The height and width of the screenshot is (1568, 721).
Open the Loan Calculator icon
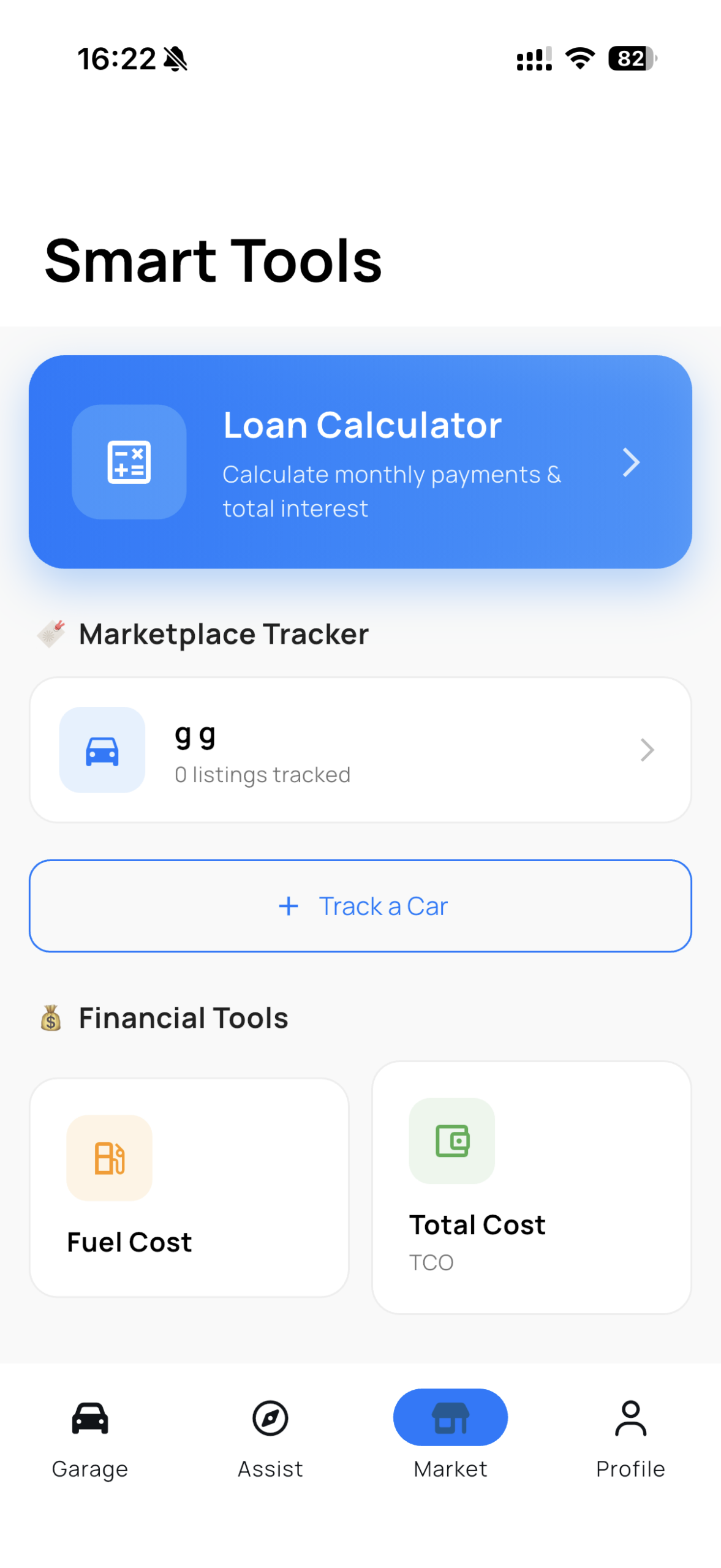pyautogui.click(x=128, y=462)
